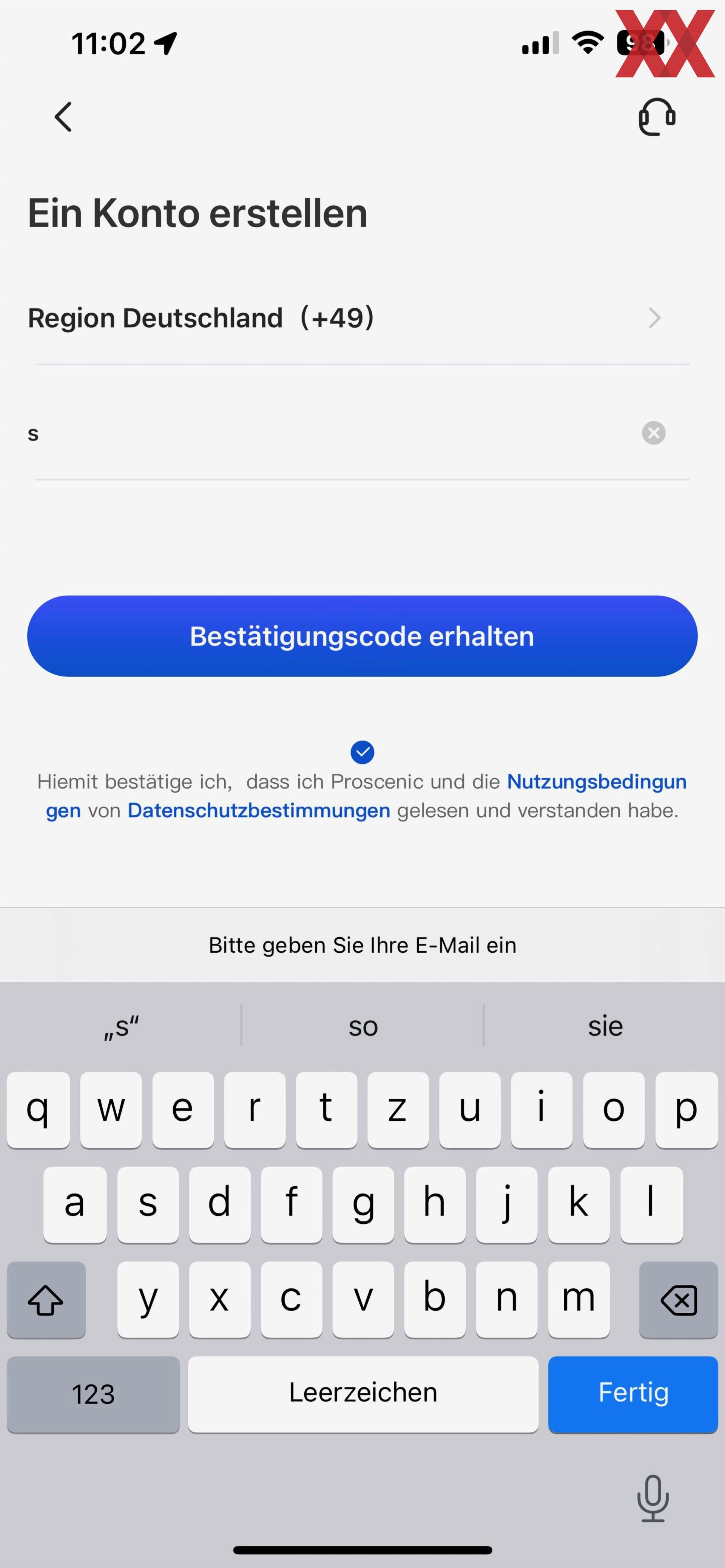The width and height of the screenshot is (725, 1568).
Task: Tap the Leerzeichen space key
Action: tap(363, 1394)
